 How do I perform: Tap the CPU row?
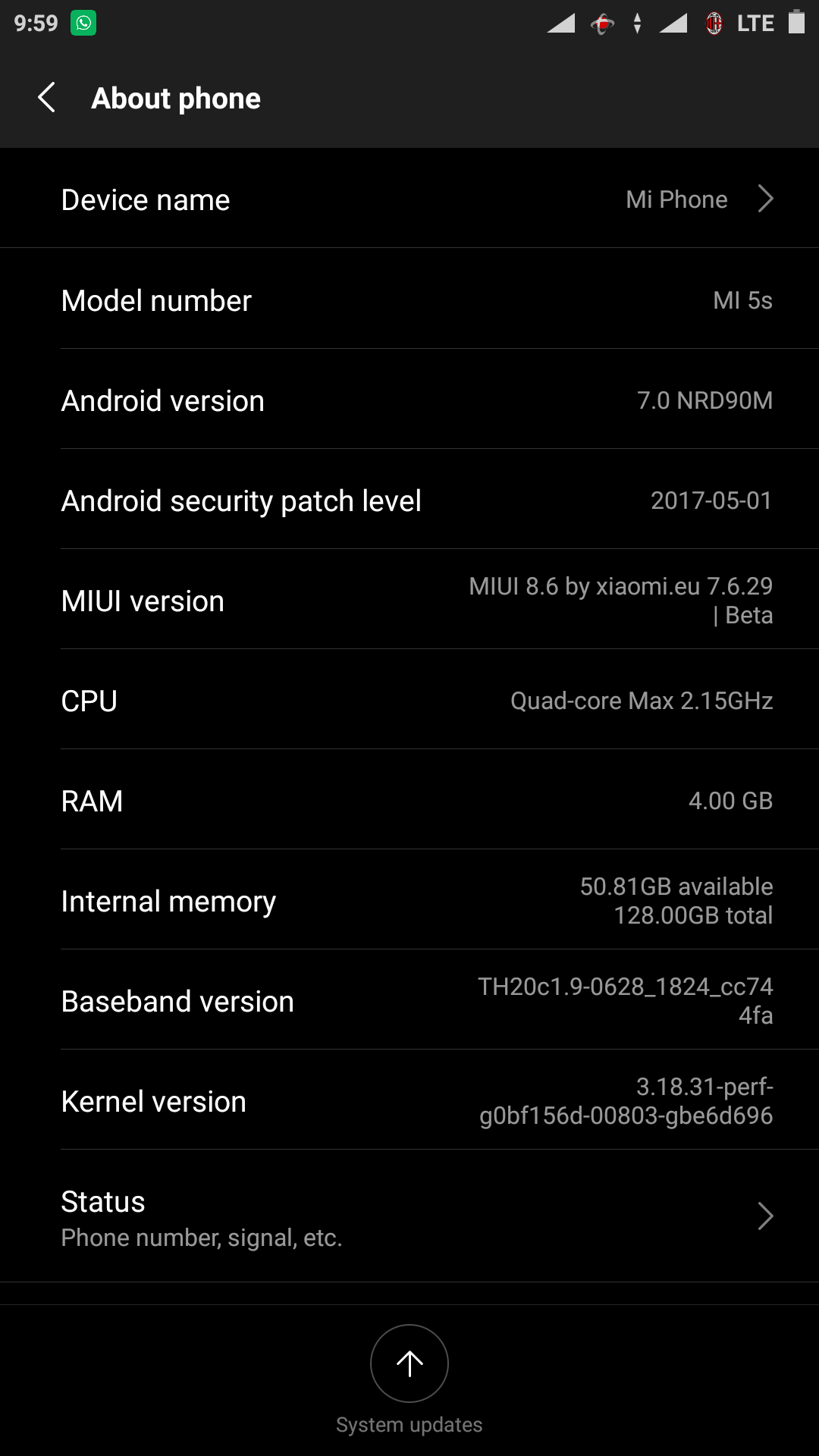coord(409,700)
